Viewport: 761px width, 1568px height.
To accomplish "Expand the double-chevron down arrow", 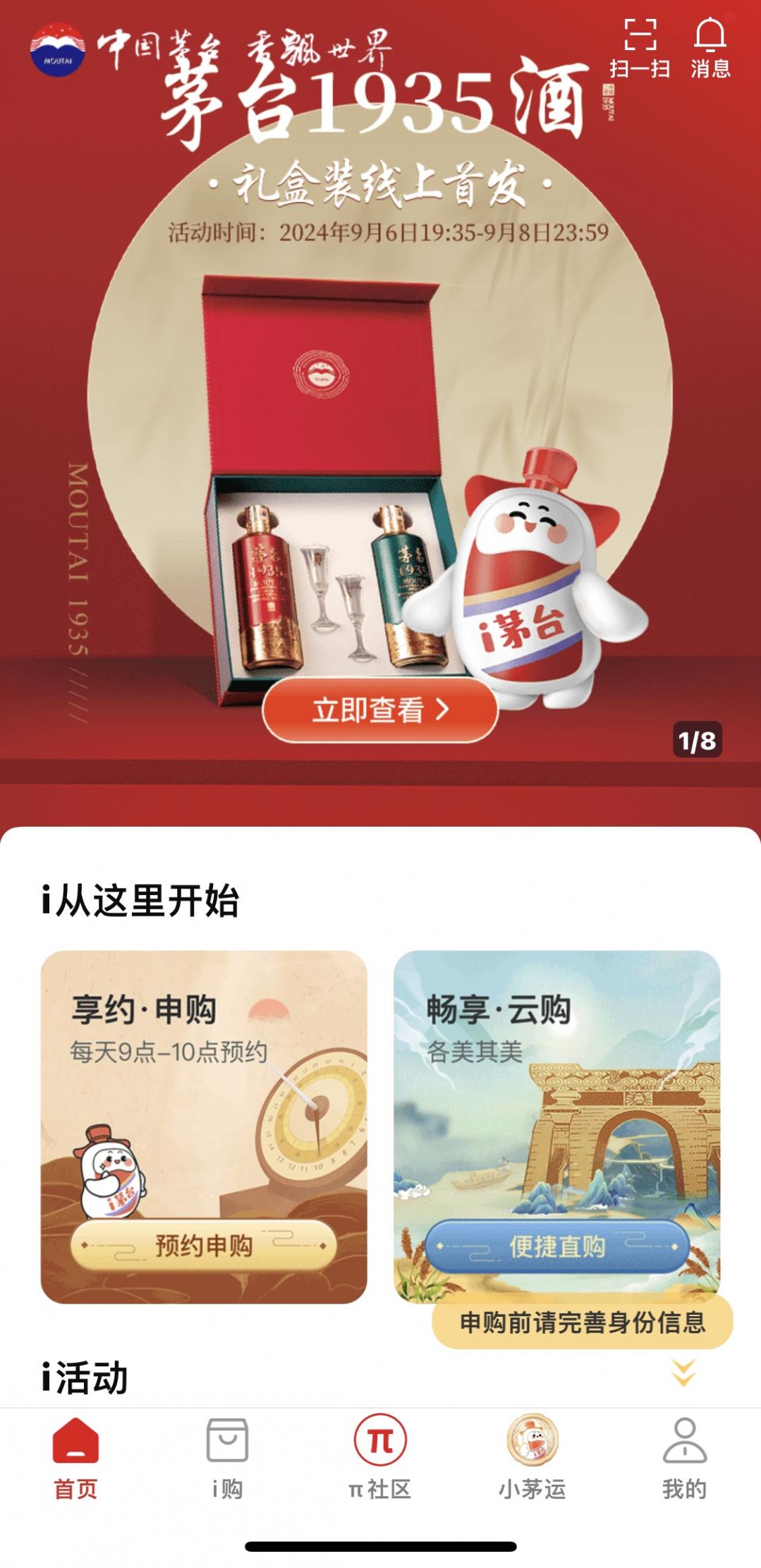I will (x=683, y=1373).
